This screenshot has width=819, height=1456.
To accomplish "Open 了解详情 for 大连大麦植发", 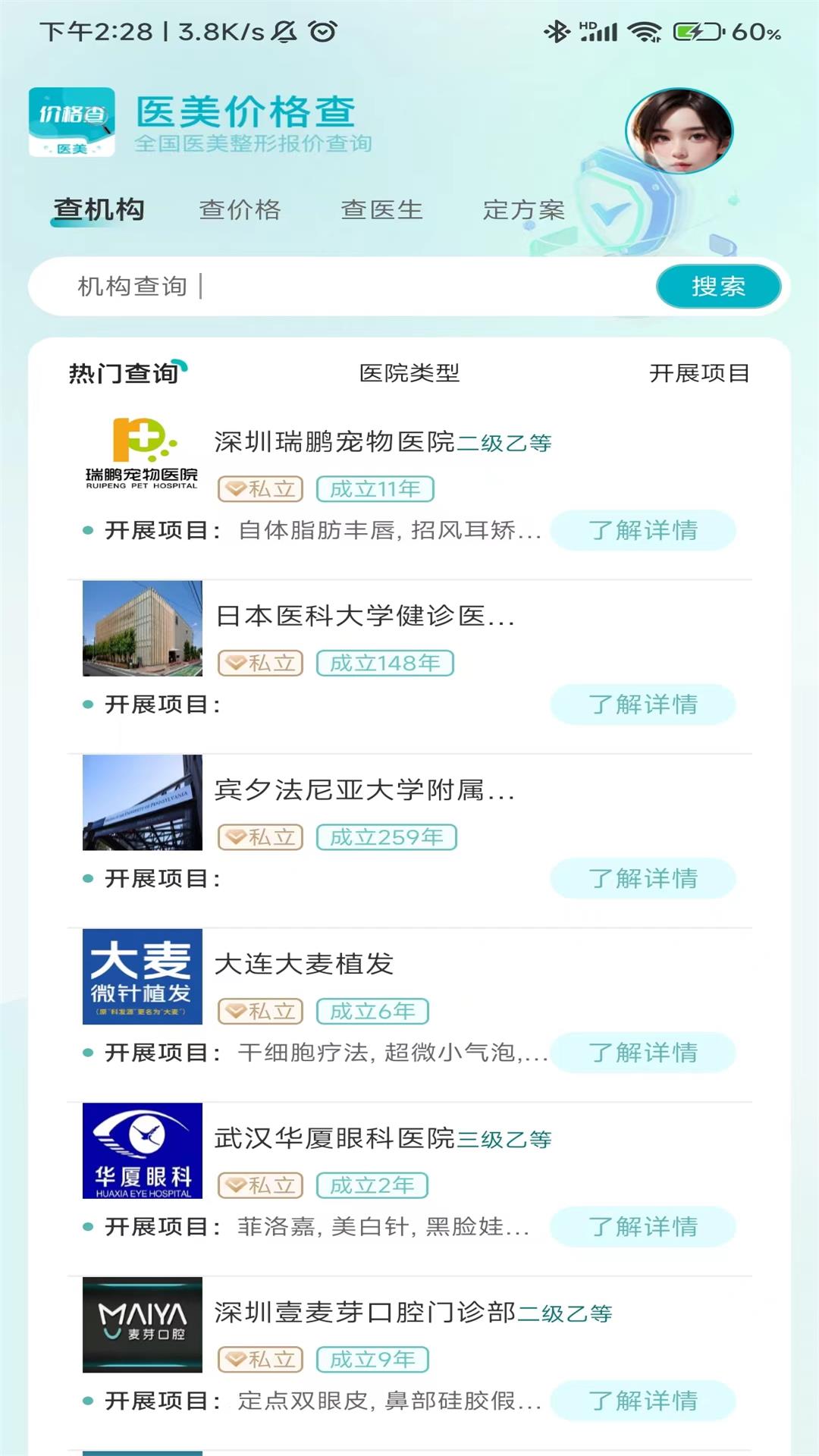I will tap(642, 1053).
